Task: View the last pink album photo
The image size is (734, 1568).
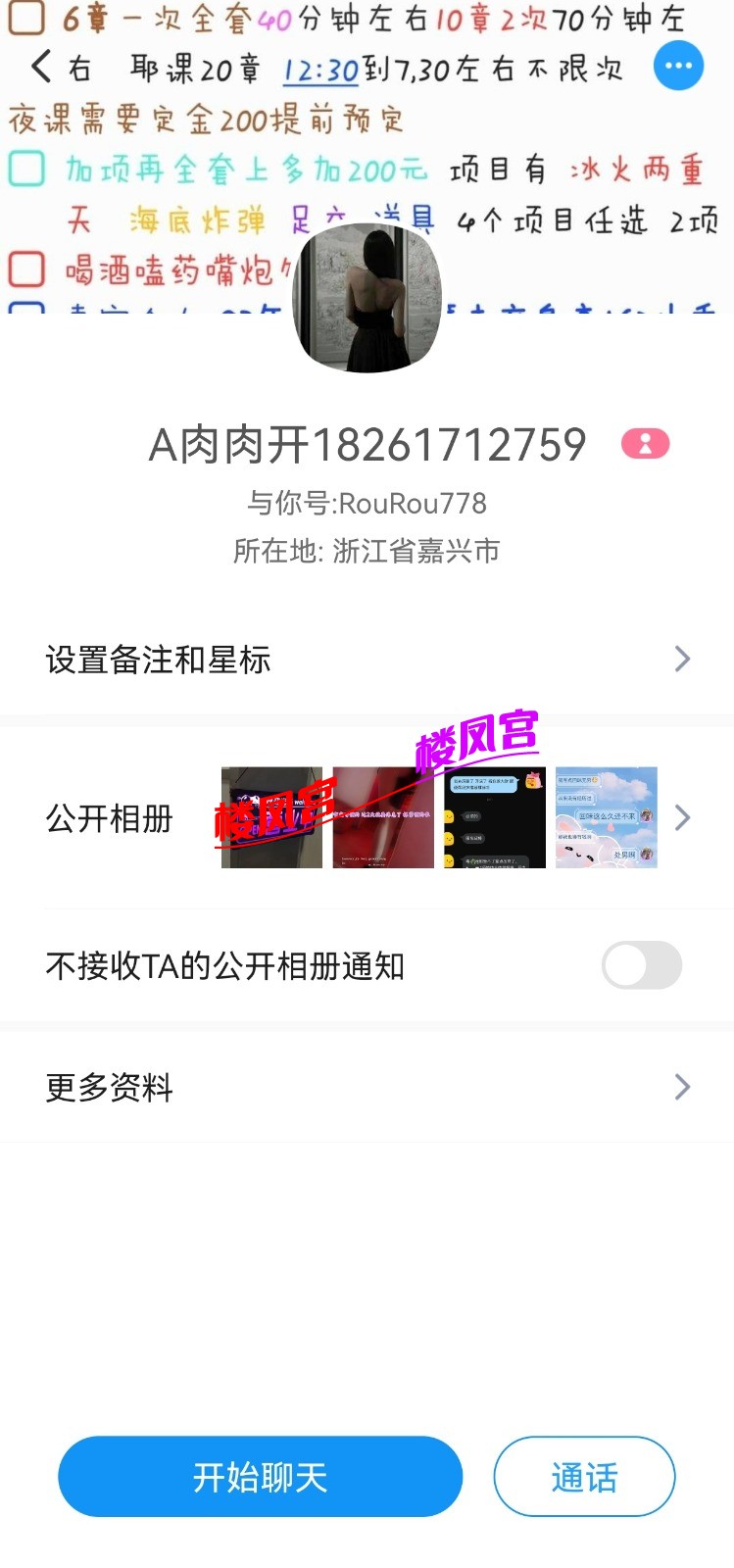Action: pyautogui.click(x=607, y=816)
